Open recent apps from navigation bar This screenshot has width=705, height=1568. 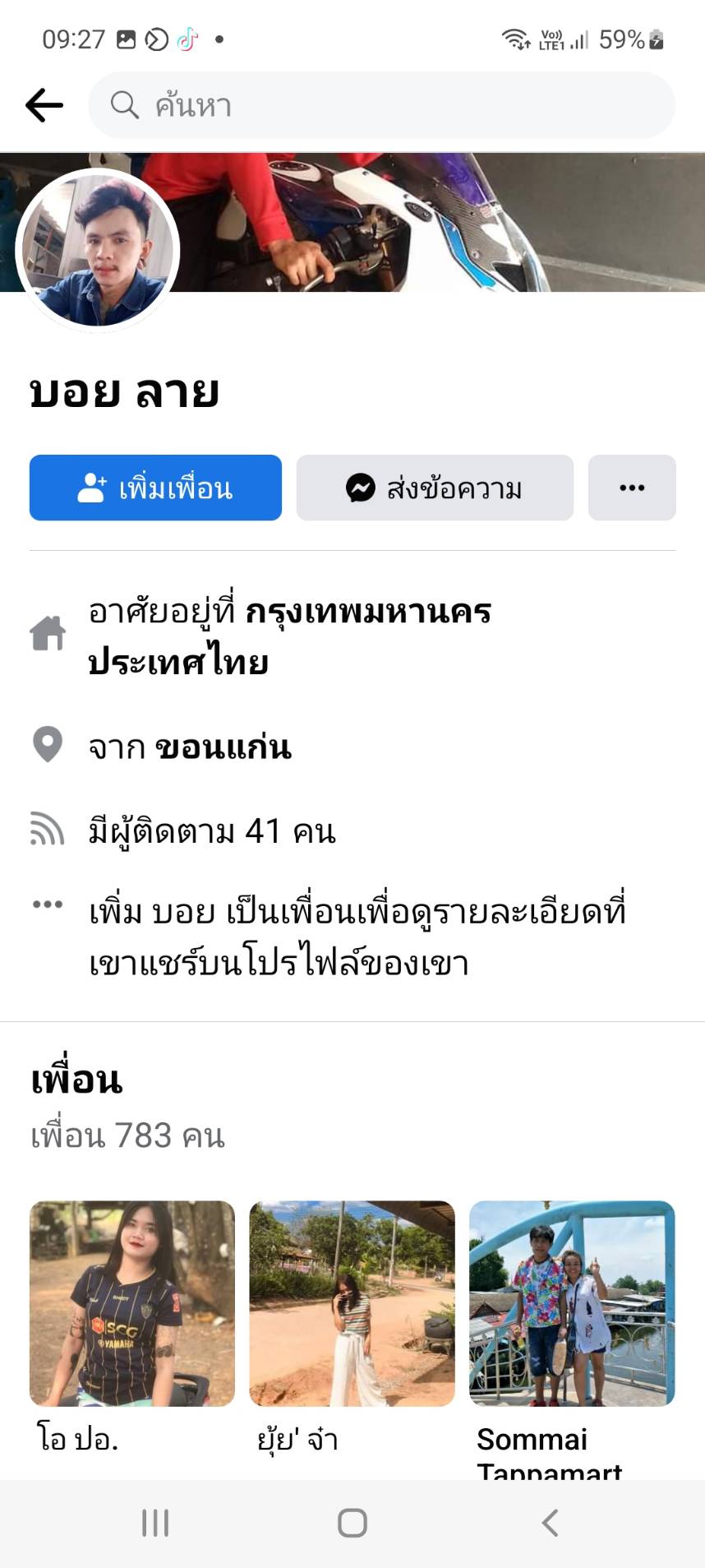pos(155,1523)
